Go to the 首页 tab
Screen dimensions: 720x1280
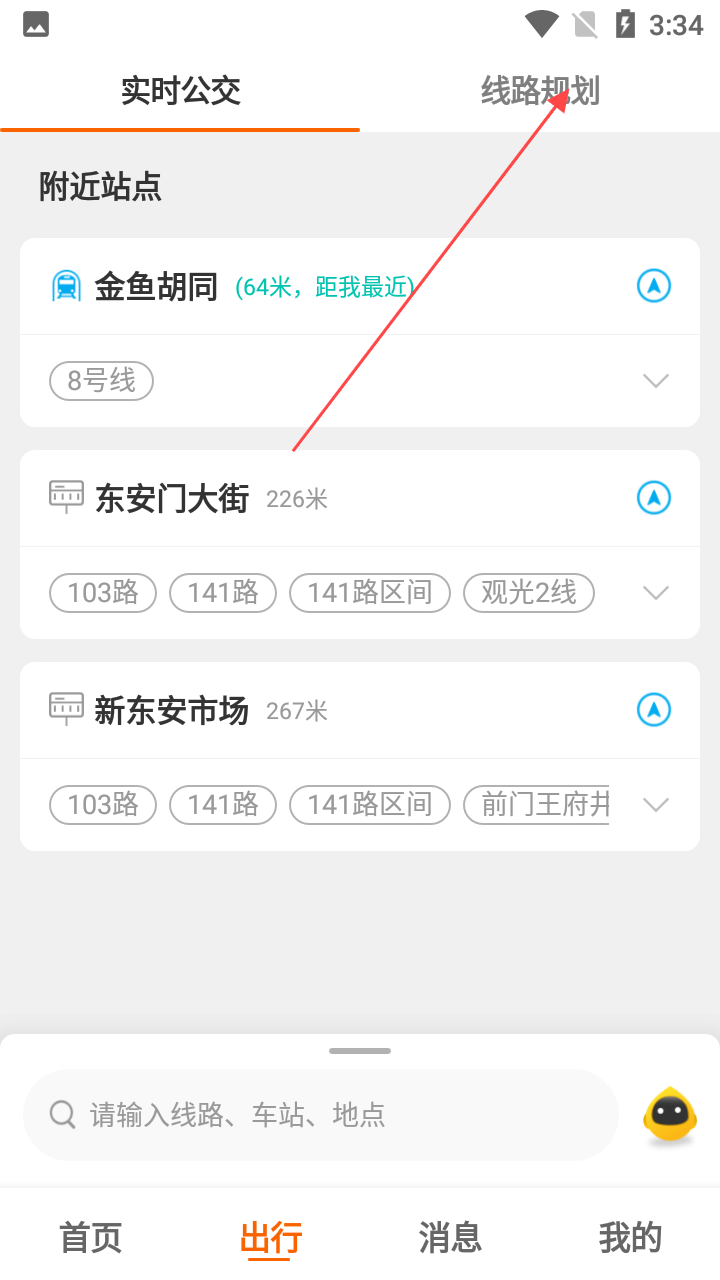(x=90, y=1237)
